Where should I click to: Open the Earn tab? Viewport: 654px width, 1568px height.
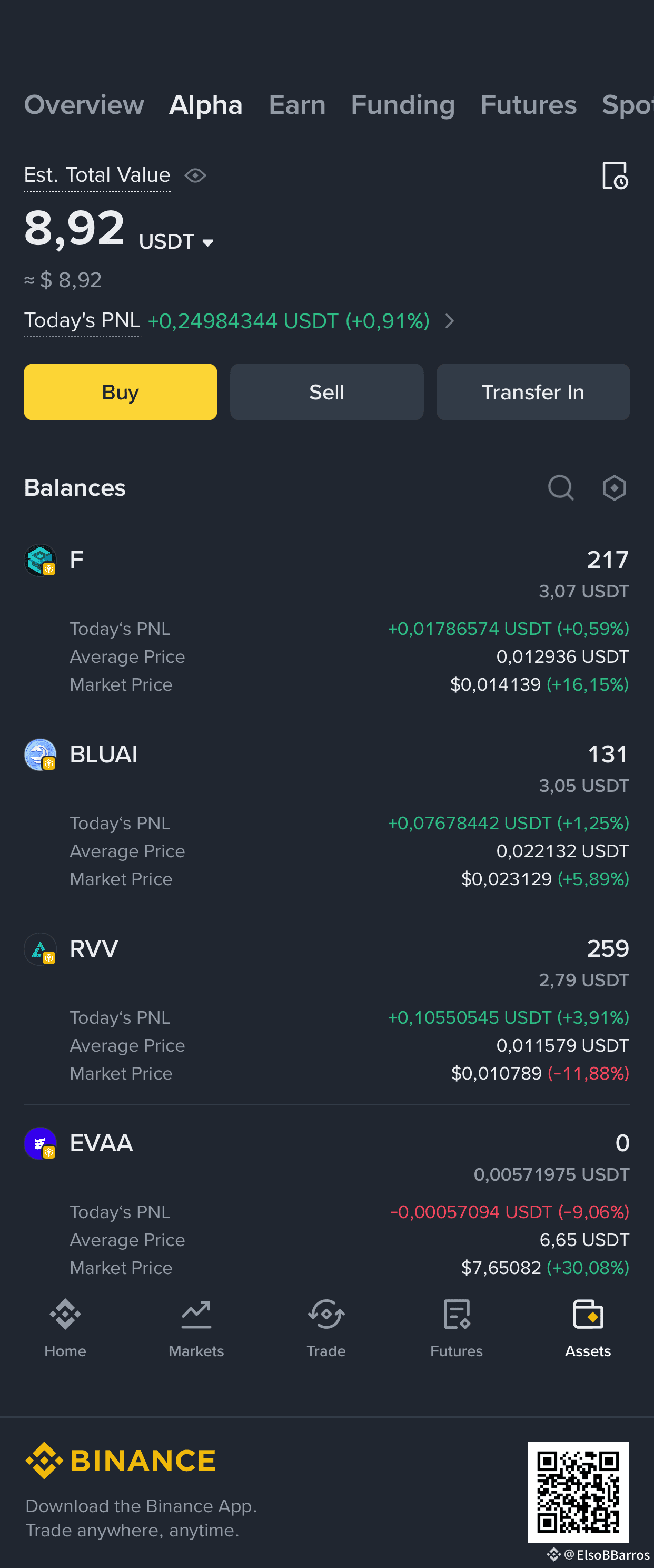pos(297,105)
